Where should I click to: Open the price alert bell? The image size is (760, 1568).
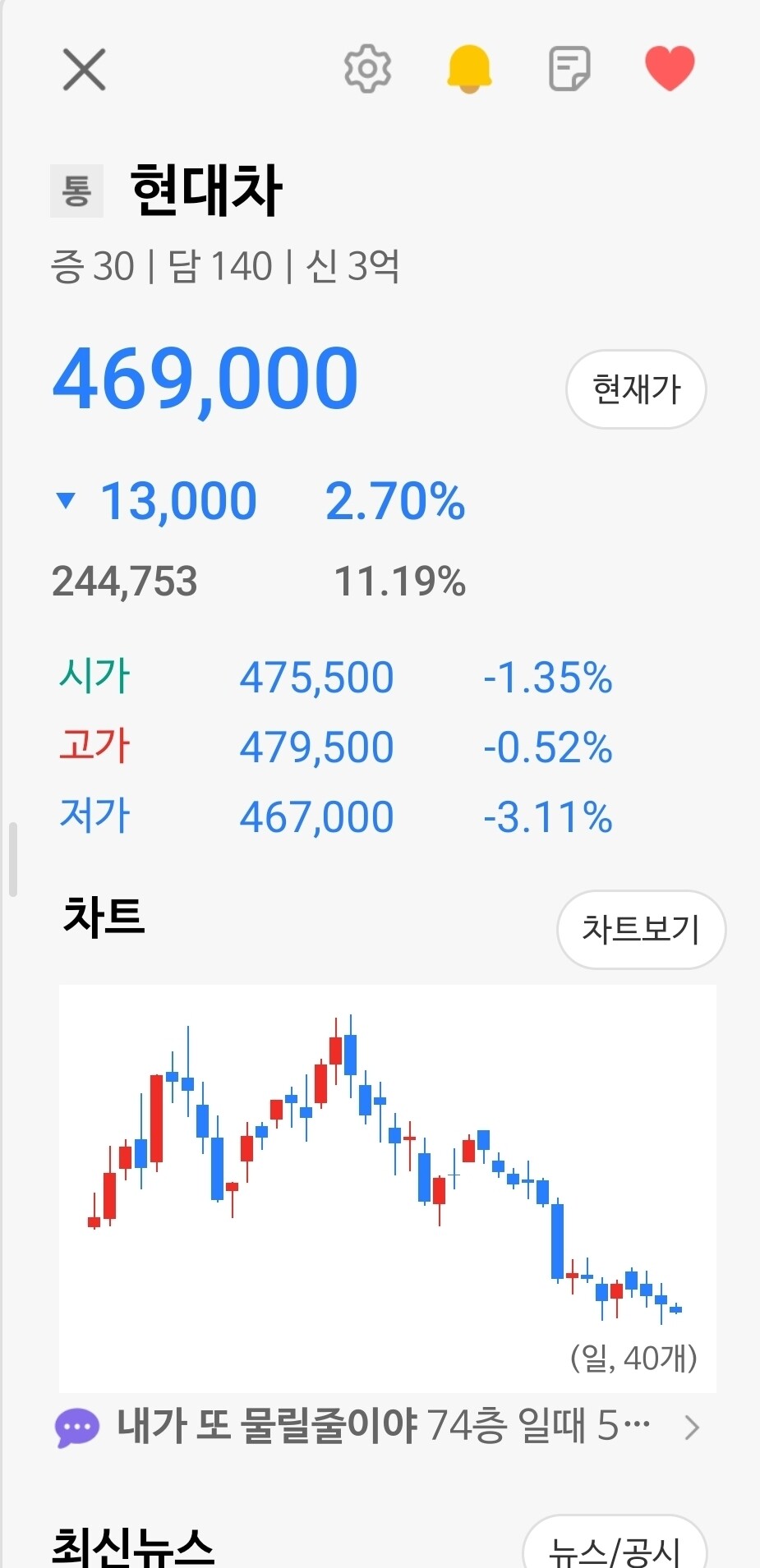coord(469,68)
